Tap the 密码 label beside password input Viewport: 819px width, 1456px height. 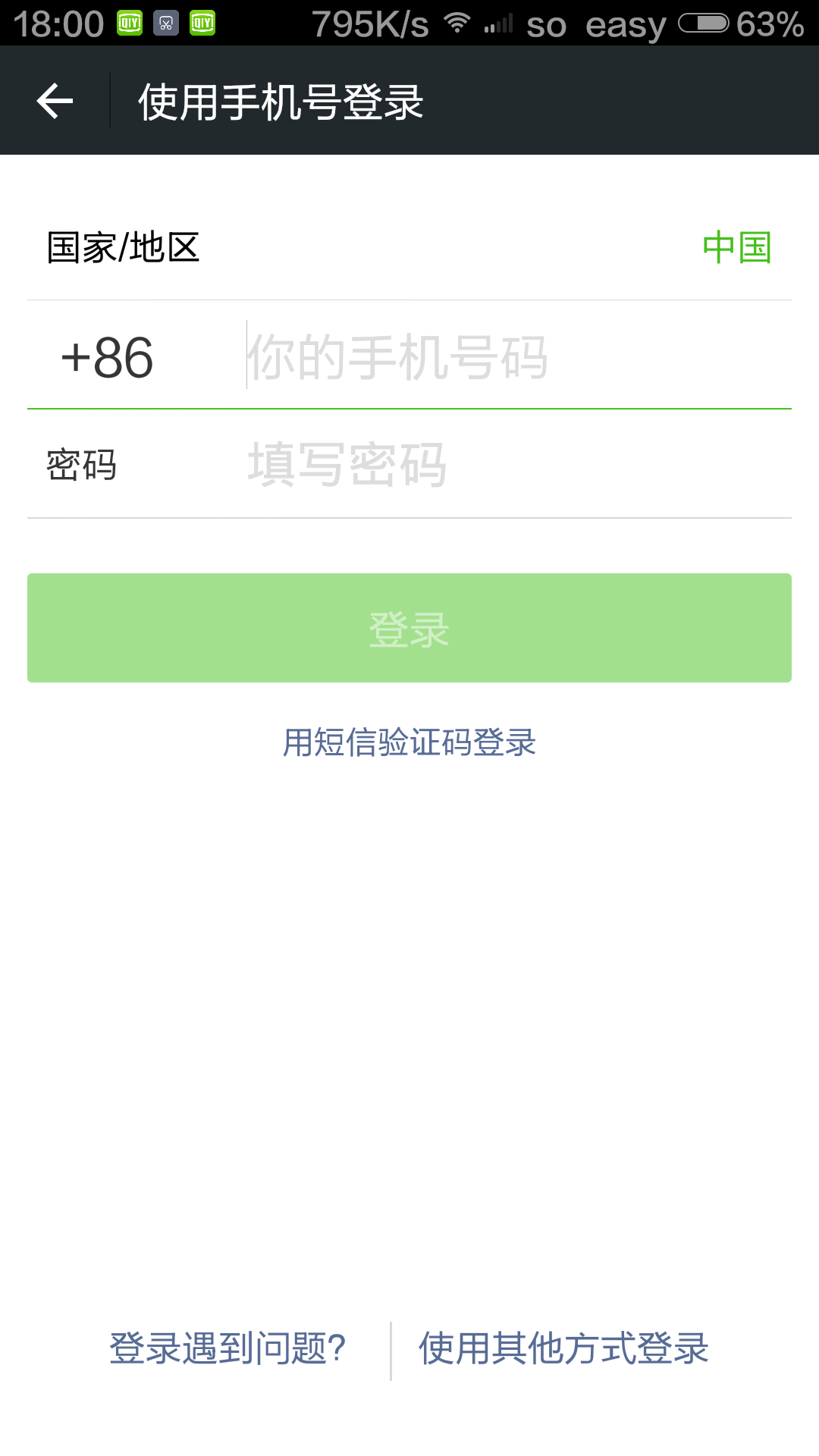tap(80, 465)
